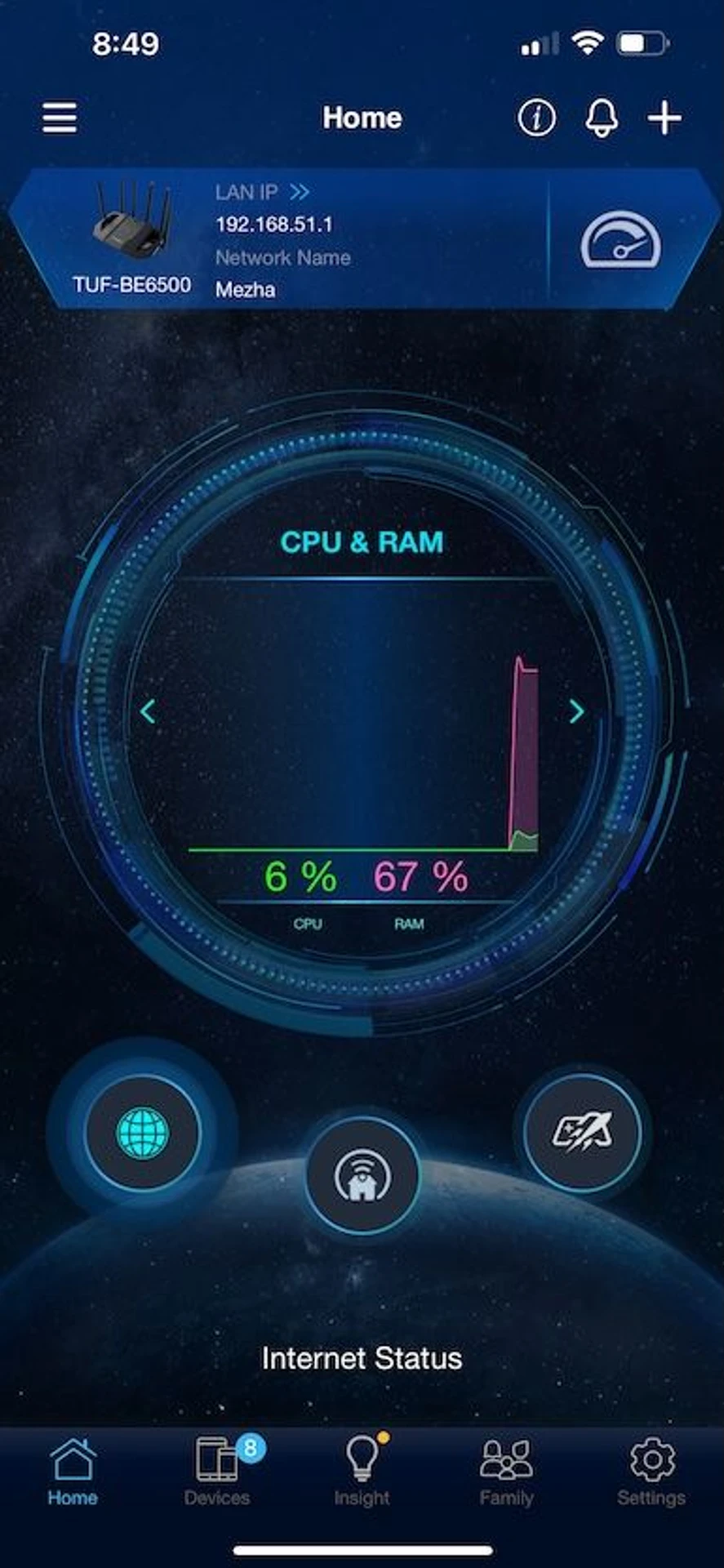
Task: Go to the Home tab
Action: point(73,1472)
